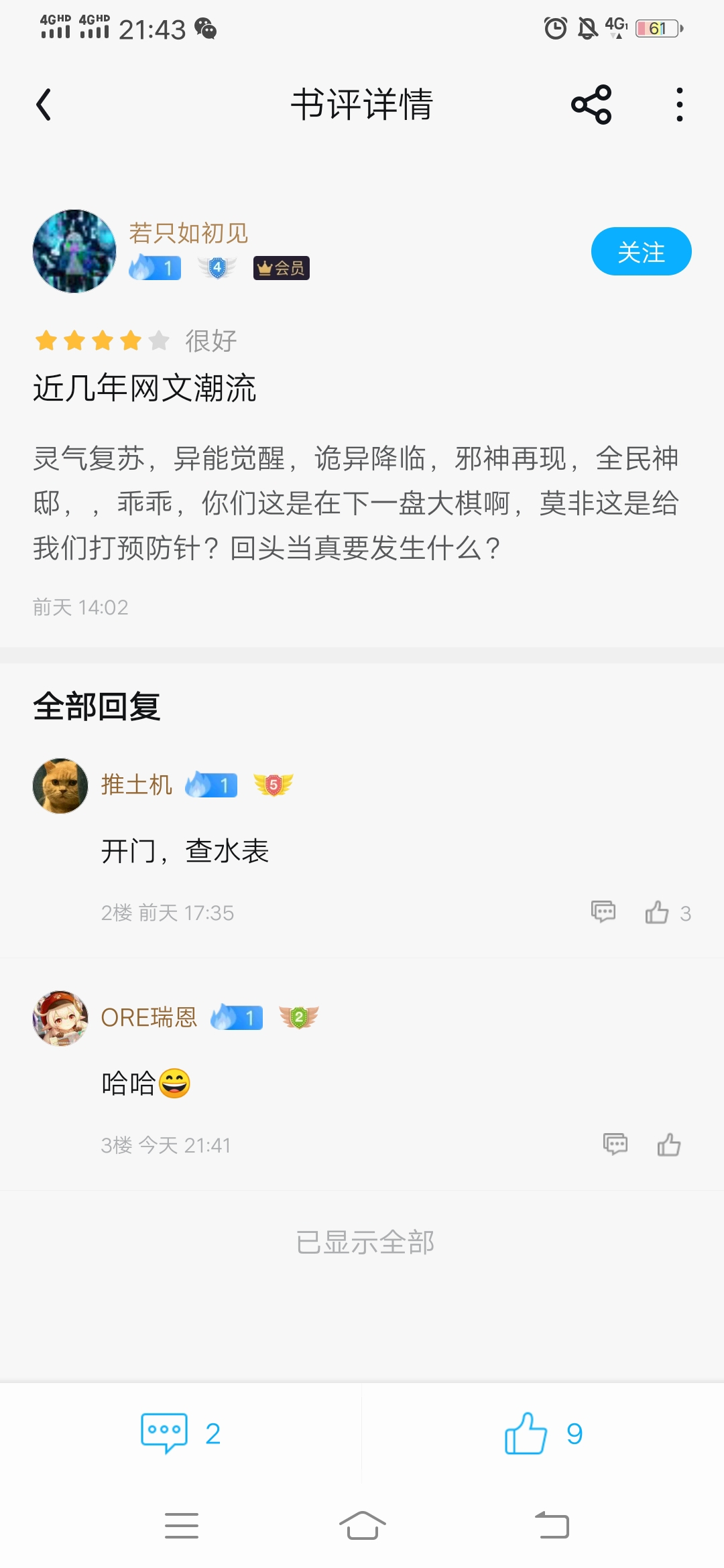Tap the system back button
Viewport: 724px width, 1568px height.
[x=552, y=1526]
